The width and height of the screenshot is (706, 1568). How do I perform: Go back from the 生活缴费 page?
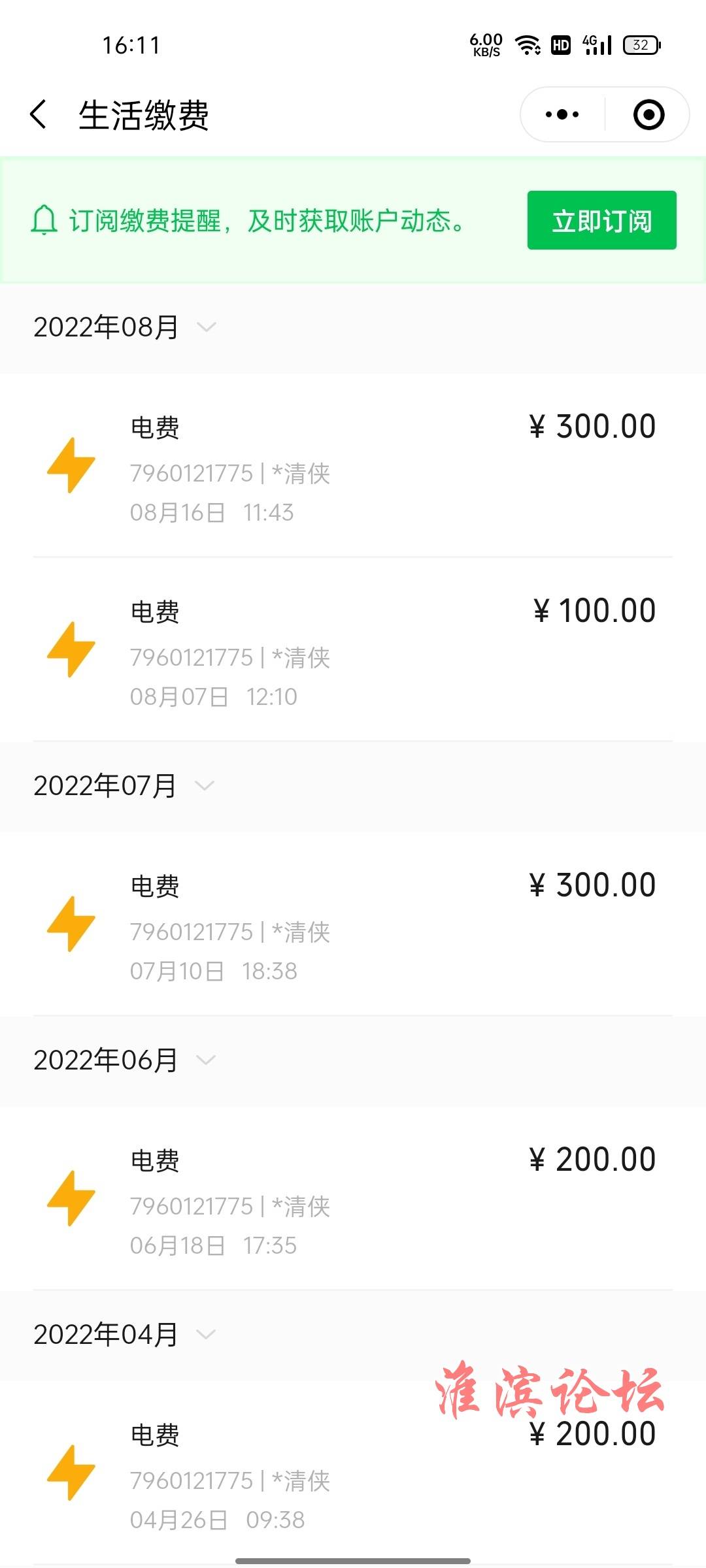[x=39, y=115]
